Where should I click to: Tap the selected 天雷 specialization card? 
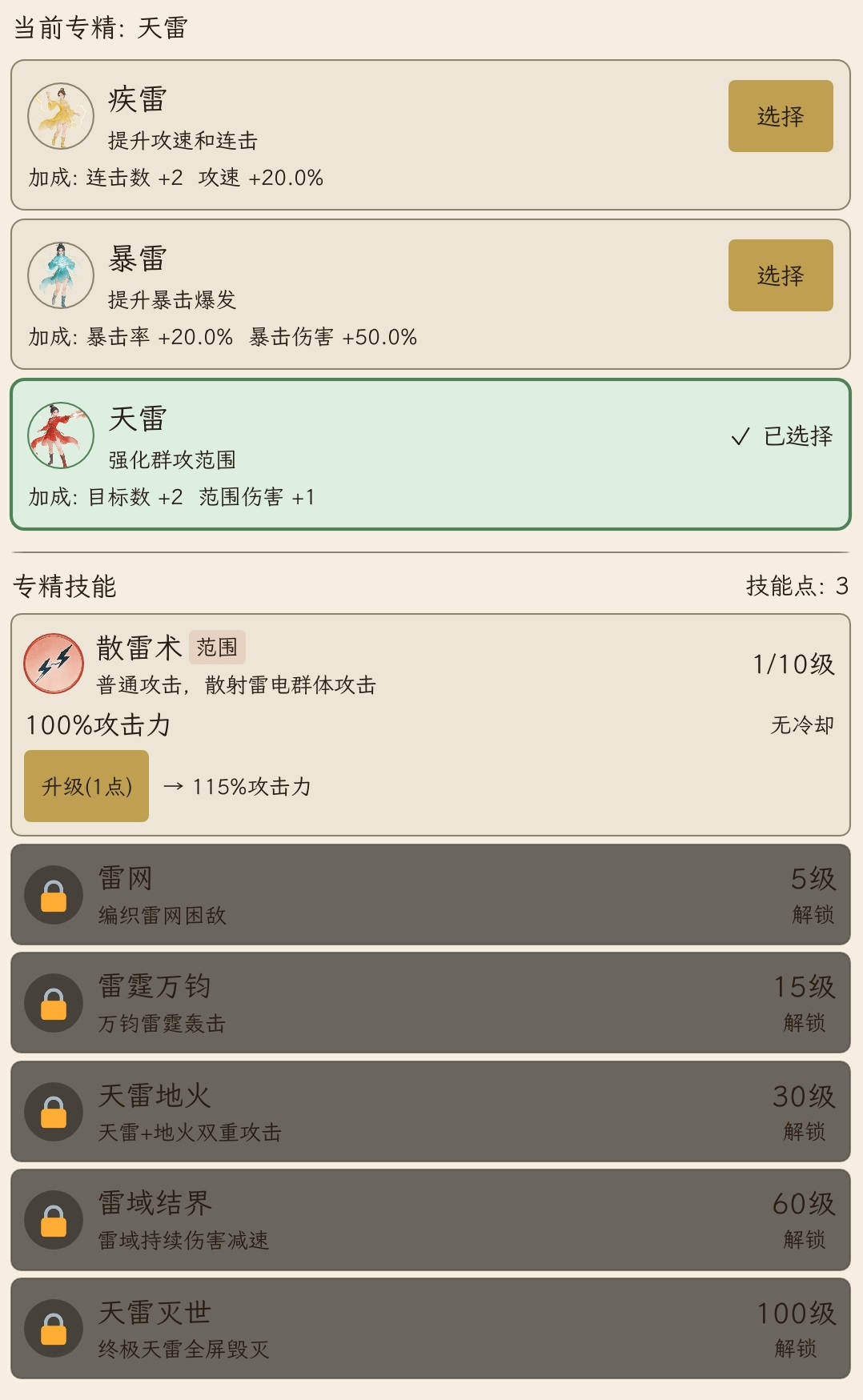[x=430, y=454]
